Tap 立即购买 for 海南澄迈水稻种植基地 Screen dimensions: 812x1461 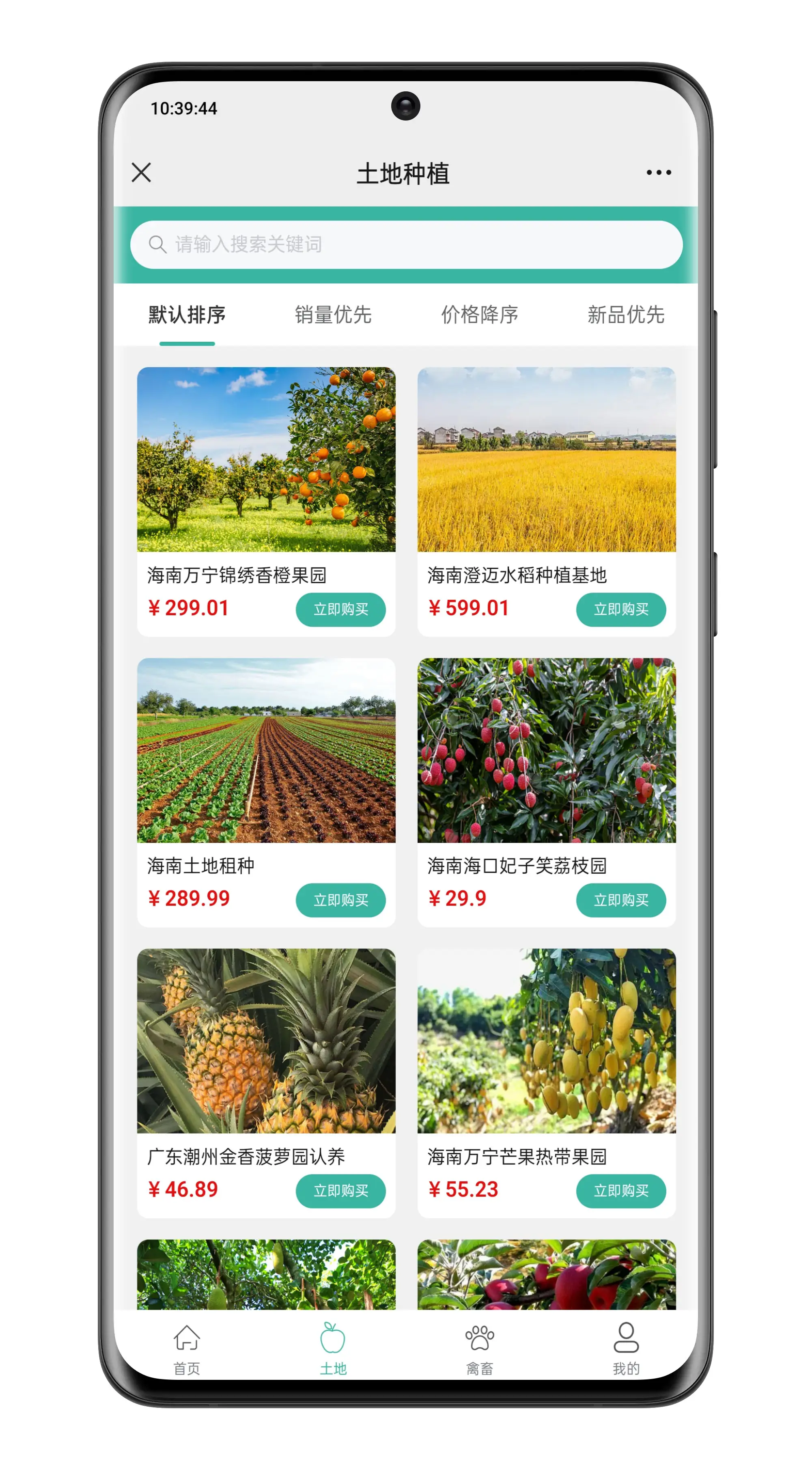tap(620, 609)
